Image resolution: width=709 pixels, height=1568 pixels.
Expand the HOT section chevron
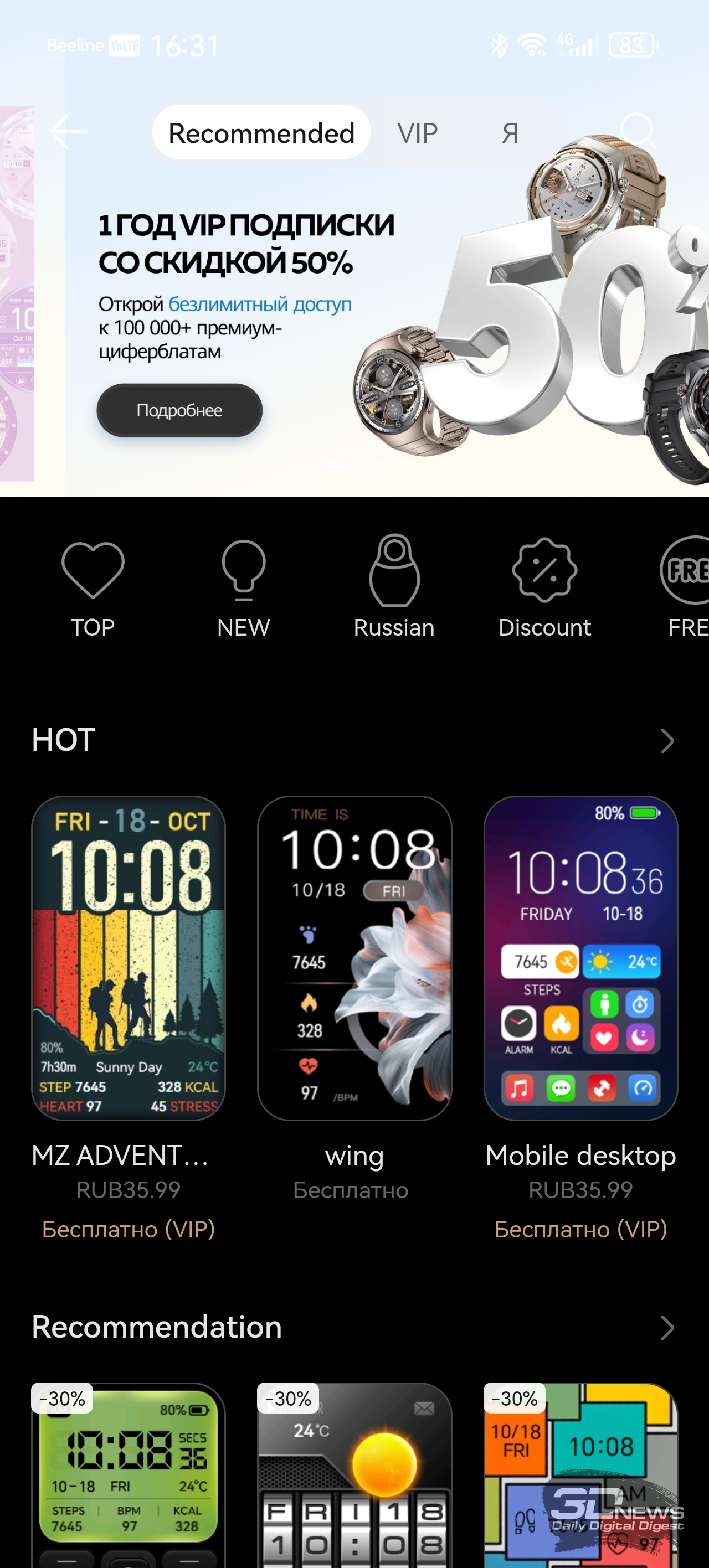(667, 741)
